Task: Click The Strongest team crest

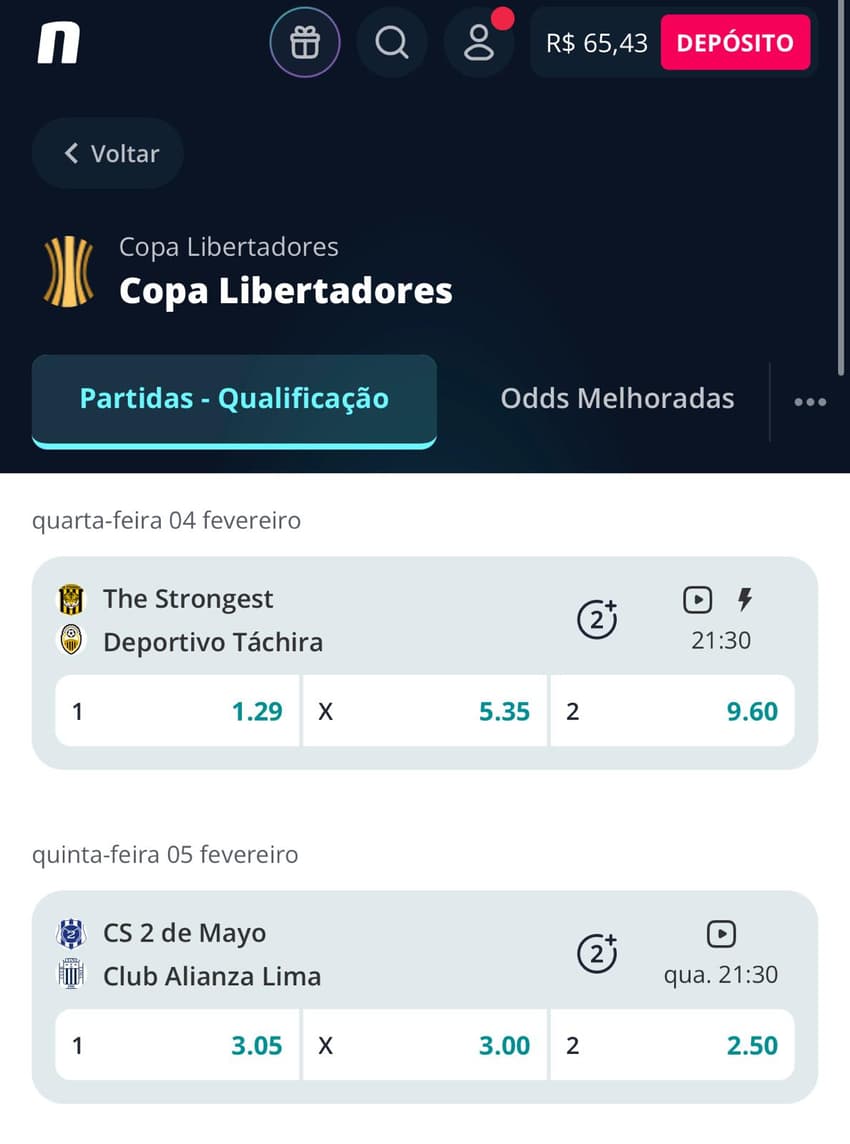Action: [x=71, y=598]
